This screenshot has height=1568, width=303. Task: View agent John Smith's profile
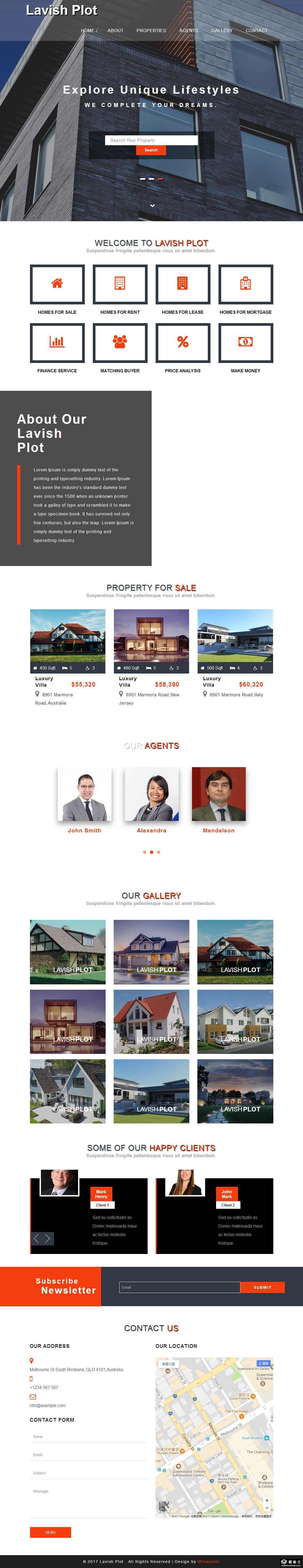tap(85, 794)
